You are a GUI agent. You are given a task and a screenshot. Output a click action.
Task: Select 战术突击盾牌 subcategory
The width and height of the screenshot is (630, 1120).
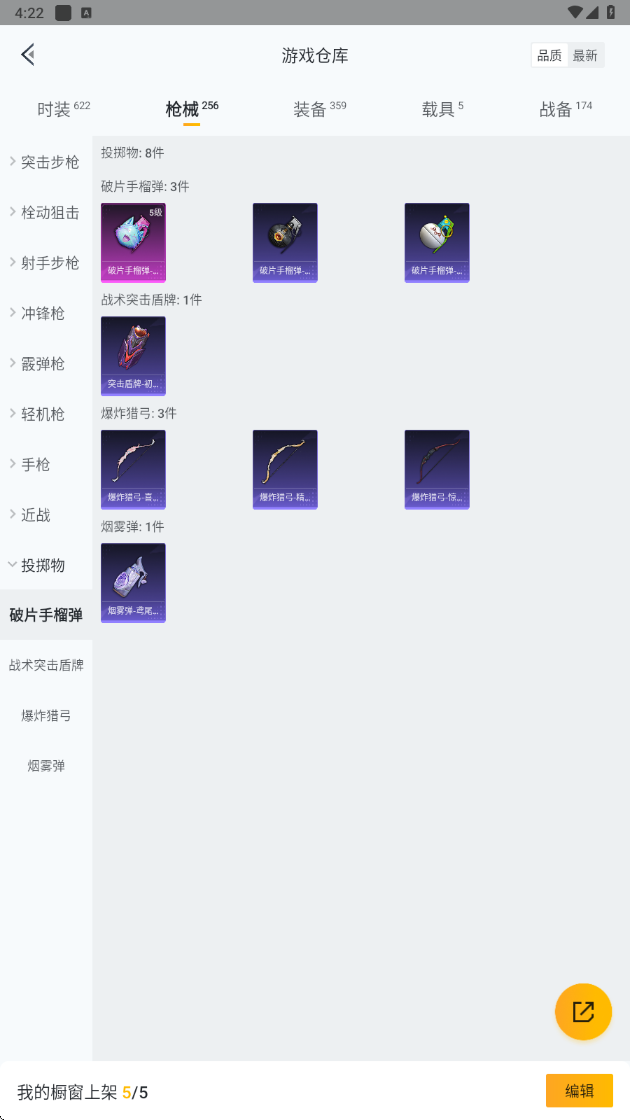point(46,665)
